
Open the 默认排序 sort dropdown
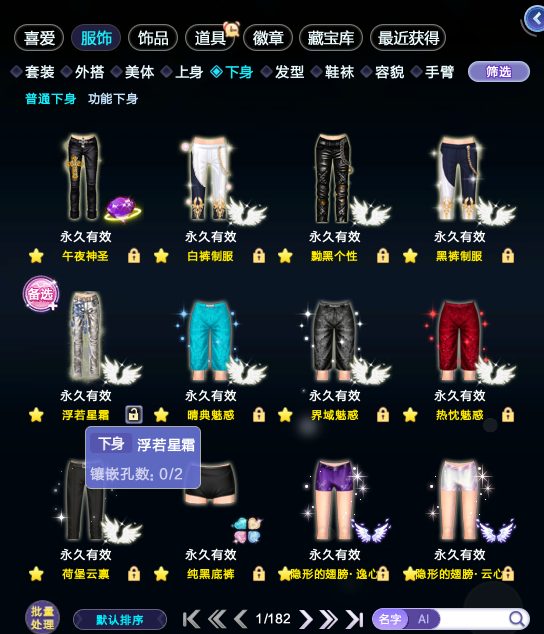pyautogui.click(x=120, y=619)
